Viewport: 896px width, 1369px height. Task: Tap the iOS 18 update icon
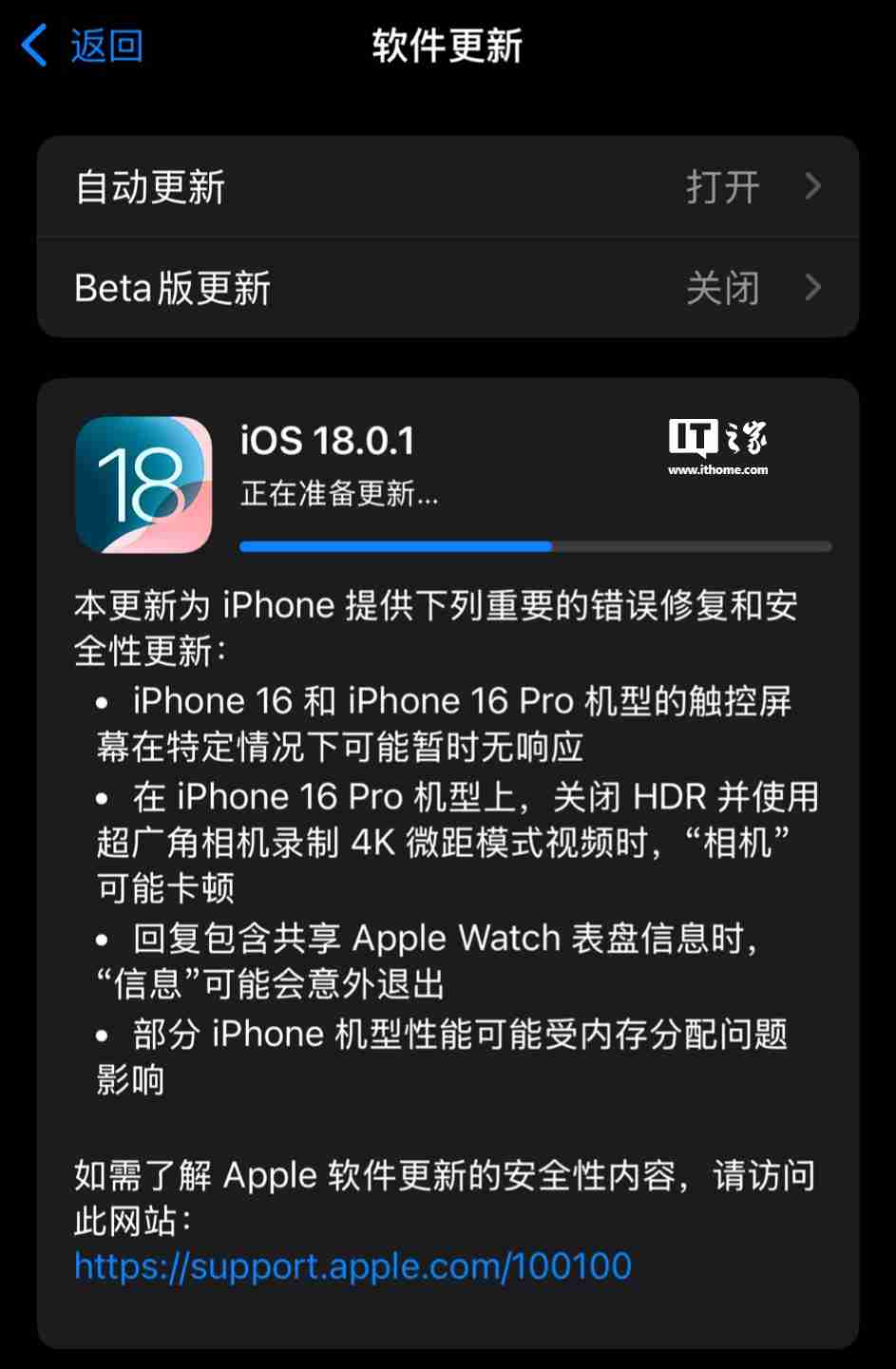click(x=144, y=484)
